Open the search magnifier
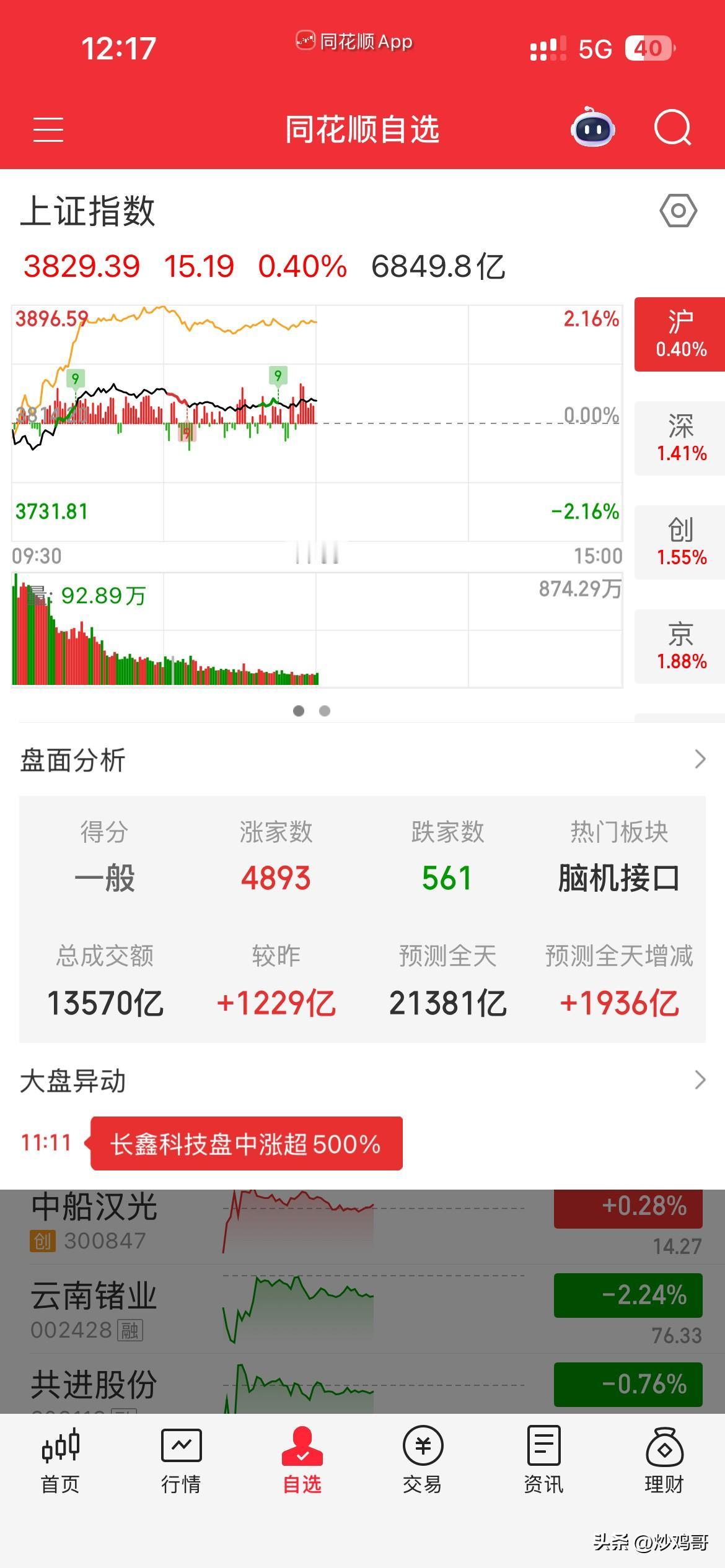 click(x=673, y=128)
